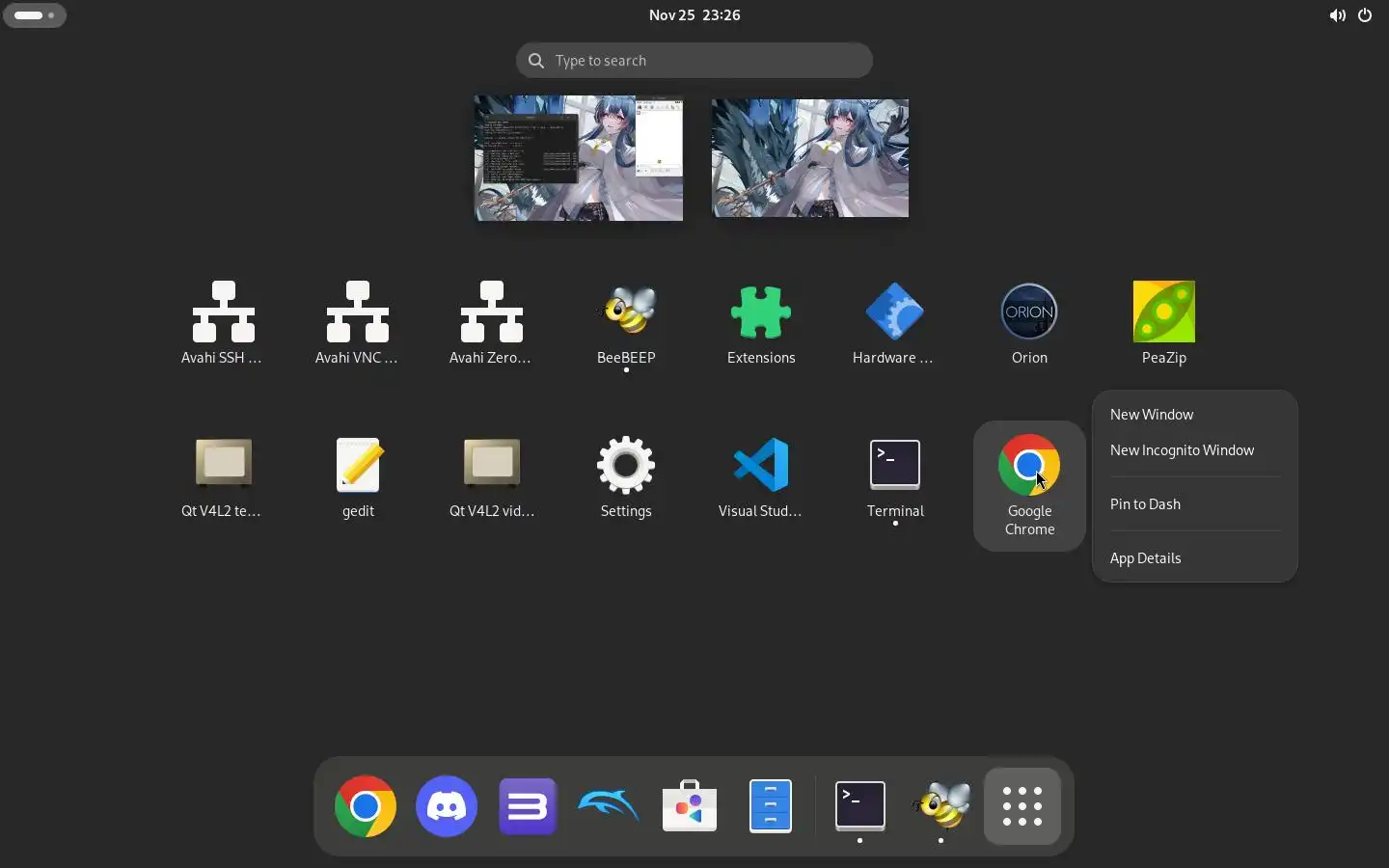This screenshot has height=868, width=1389.
Task: Open App Details for Chrome
Action: coord(1145,558)
